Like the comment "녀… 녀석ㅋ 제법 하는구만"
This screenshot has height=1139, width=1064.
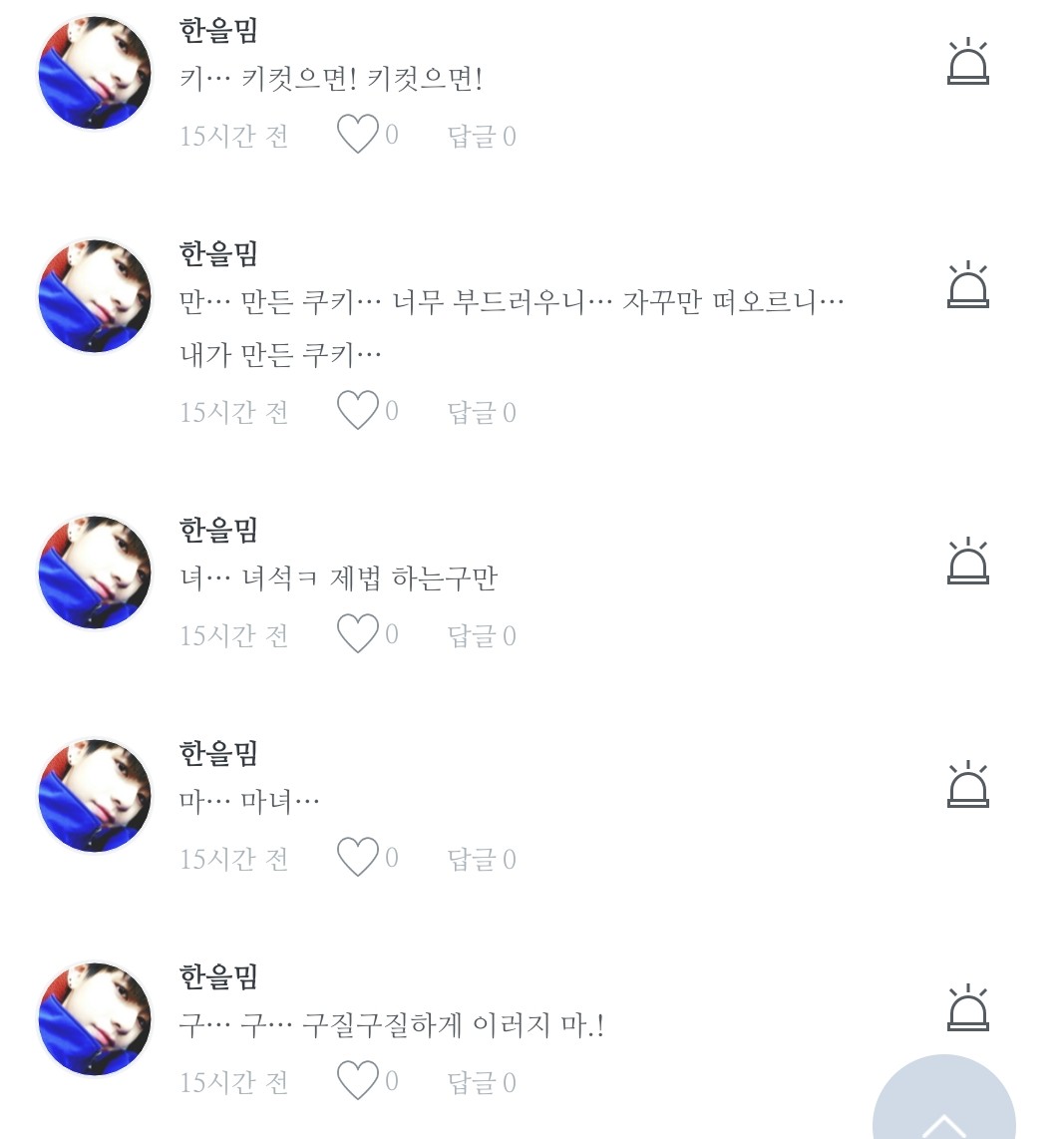coord(357,634)
